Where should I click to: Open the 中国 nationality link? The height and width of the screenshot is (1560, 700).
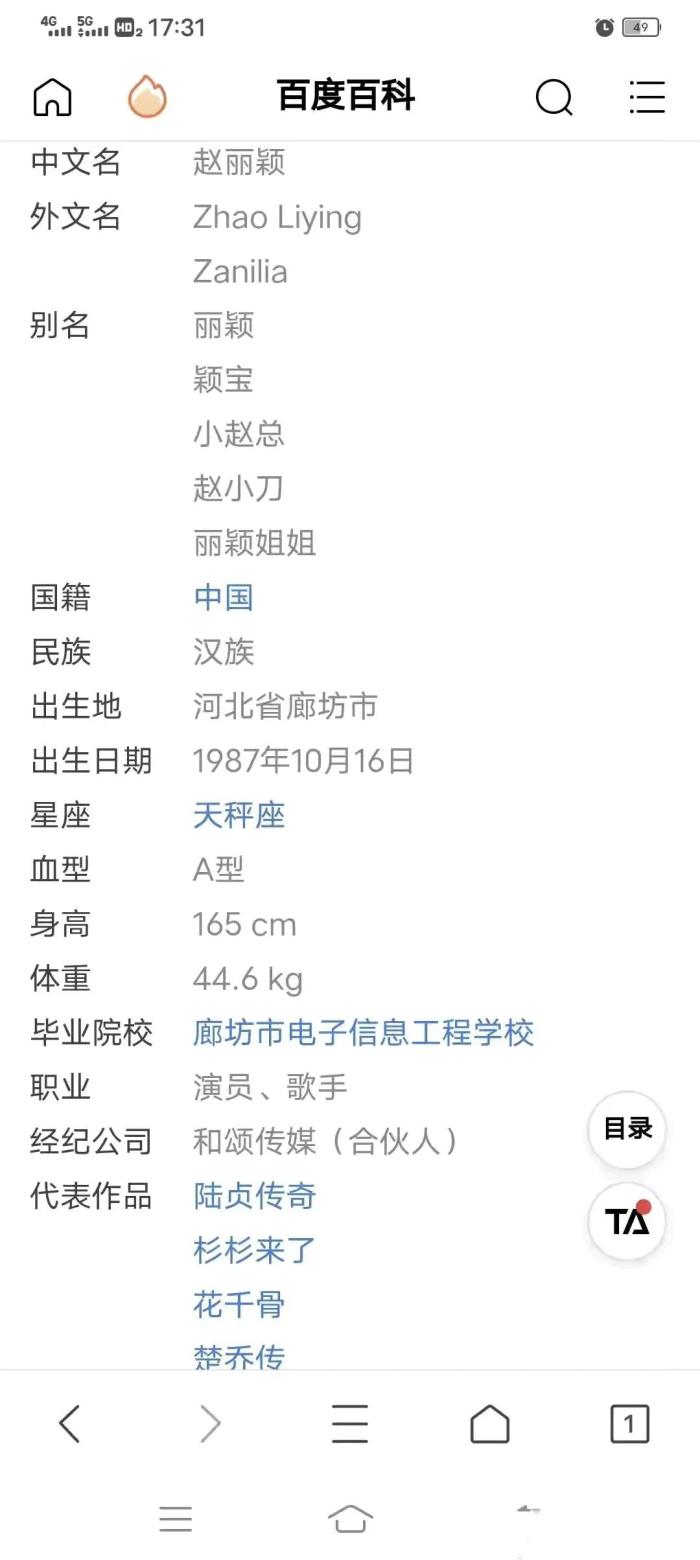coord(223,597)
